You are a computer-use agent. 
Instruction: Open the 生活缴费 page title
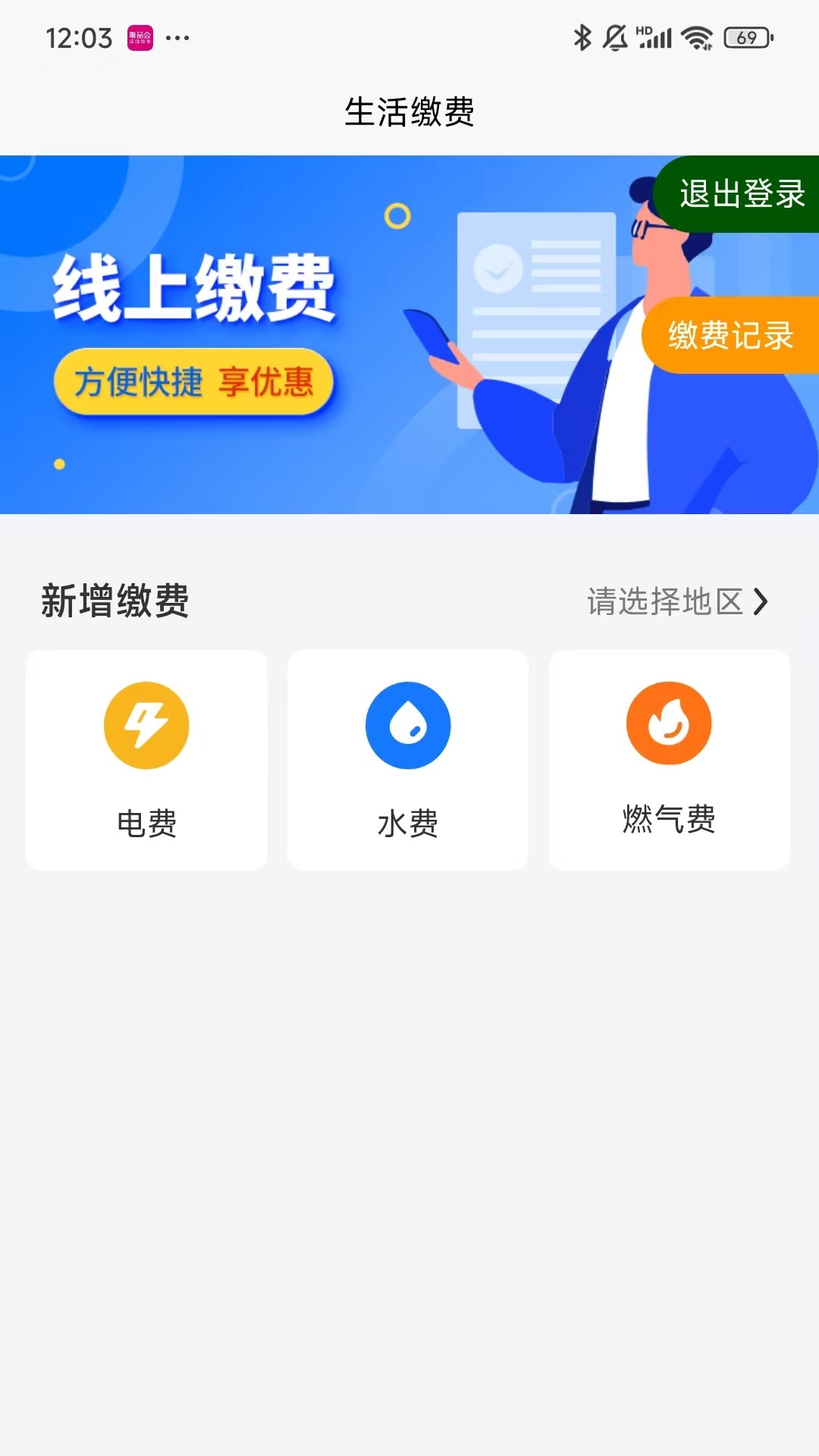point(409,111)
